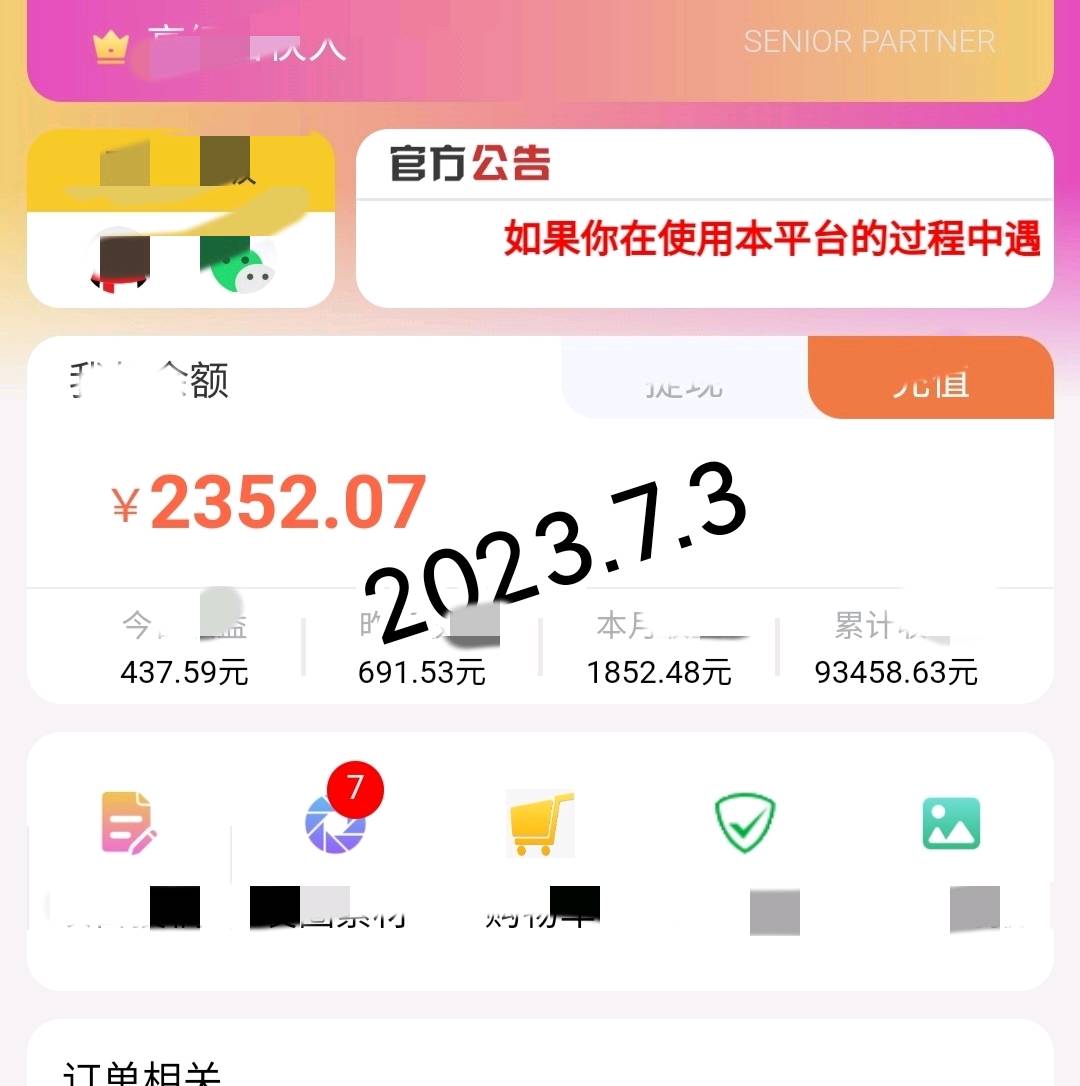The image size is (1080, 1086).
Task: Tap the orange 充值 recharge button
Action: [x=931, y=380]
